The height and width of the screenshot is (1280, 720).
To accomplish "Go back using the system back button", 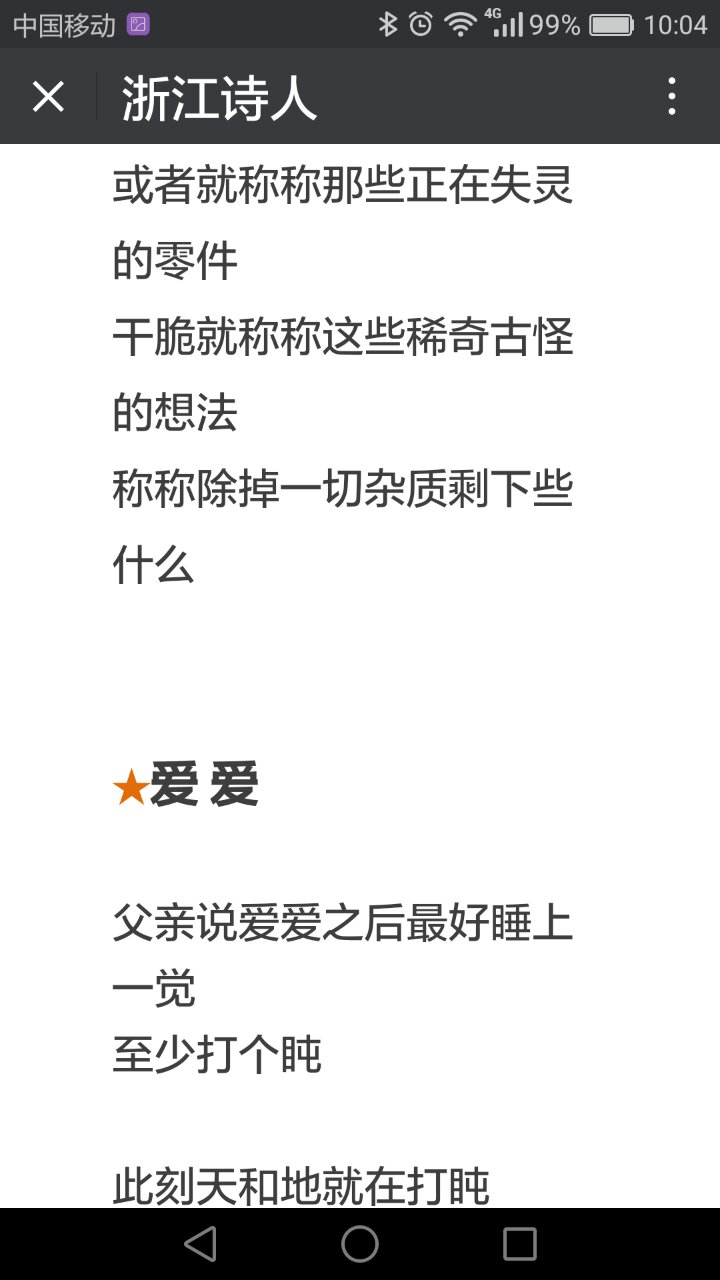I will pos(200,1244).
